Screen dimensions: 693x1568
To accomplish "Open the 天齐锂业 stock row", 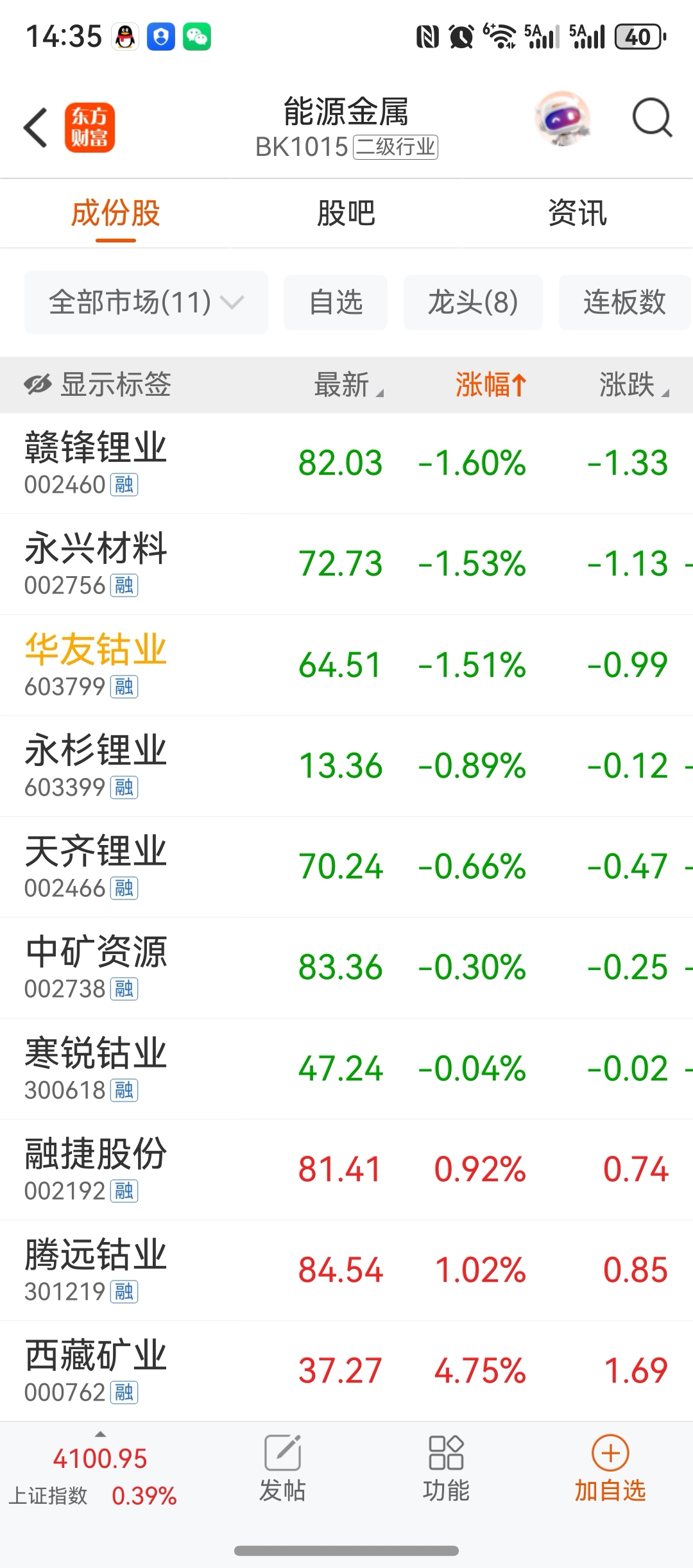I will [x=346, y=867].
